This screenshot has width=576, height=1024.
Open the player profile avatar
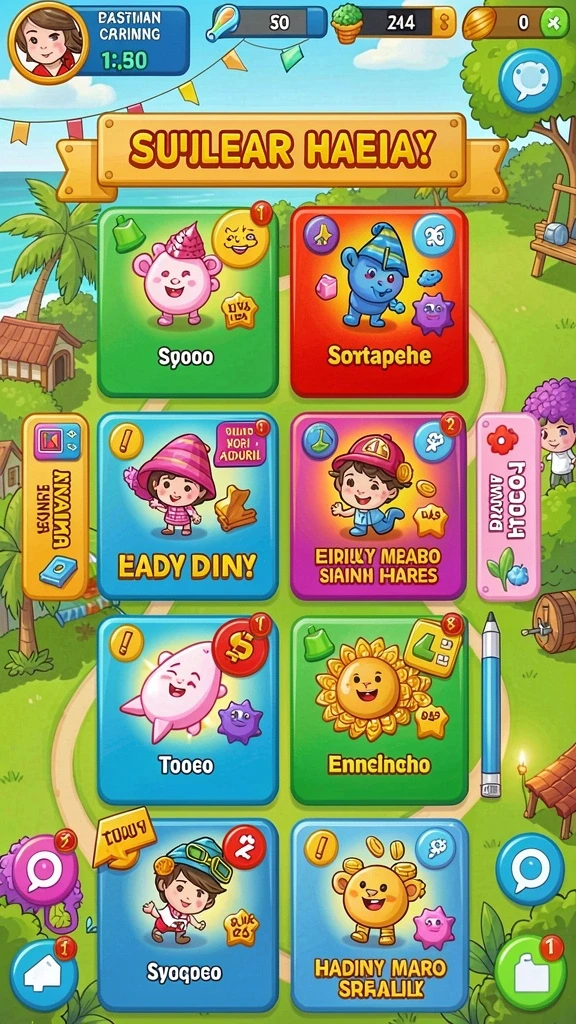[x=48, y=39]
